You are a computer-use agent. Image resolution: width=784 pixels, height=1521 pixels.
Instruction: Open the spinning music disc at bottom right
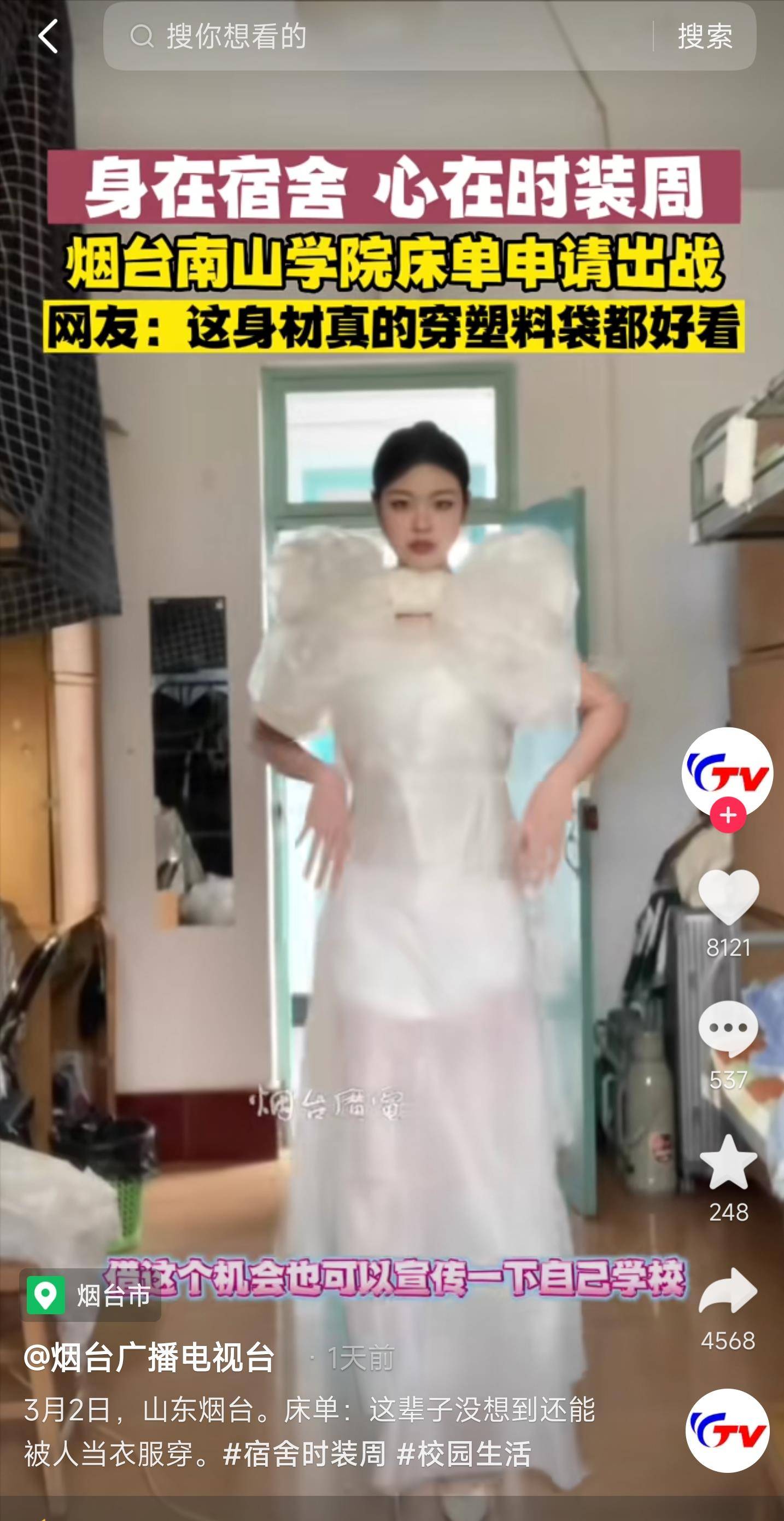pyautogui.click(x=727, y=1430)
